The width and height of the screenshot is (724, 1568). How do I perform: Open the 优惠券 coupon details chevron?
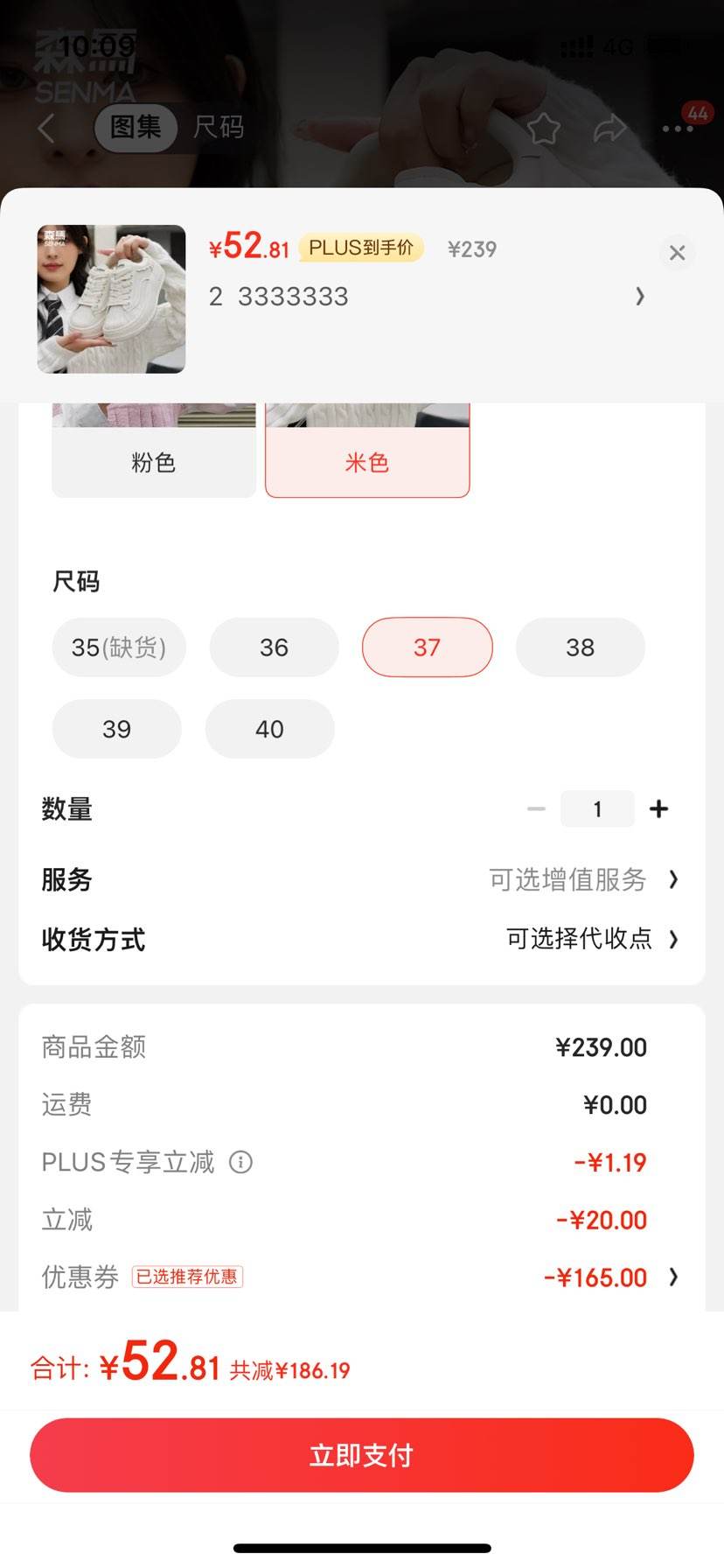click(673, 1277)
